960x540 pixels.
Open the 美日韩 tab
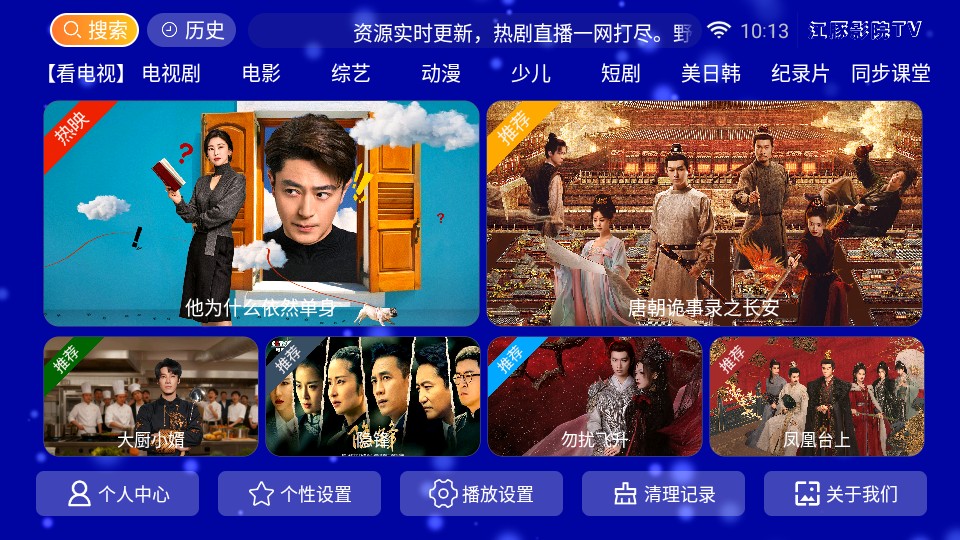tap(710, 73)
